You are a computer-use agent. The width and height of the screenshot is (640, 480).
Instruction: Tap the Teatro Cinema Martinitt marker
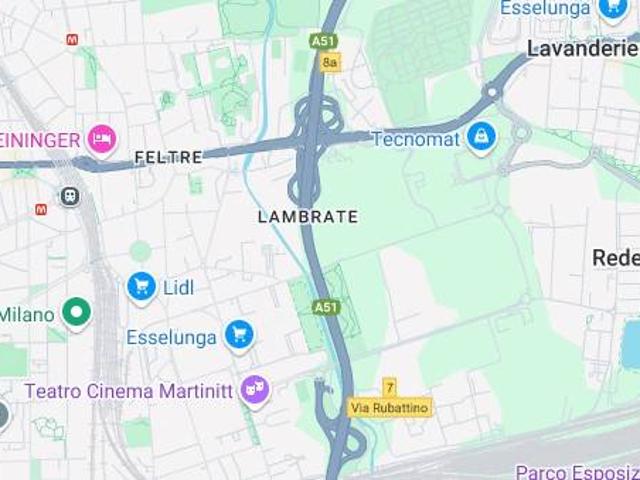click(255, 388)
